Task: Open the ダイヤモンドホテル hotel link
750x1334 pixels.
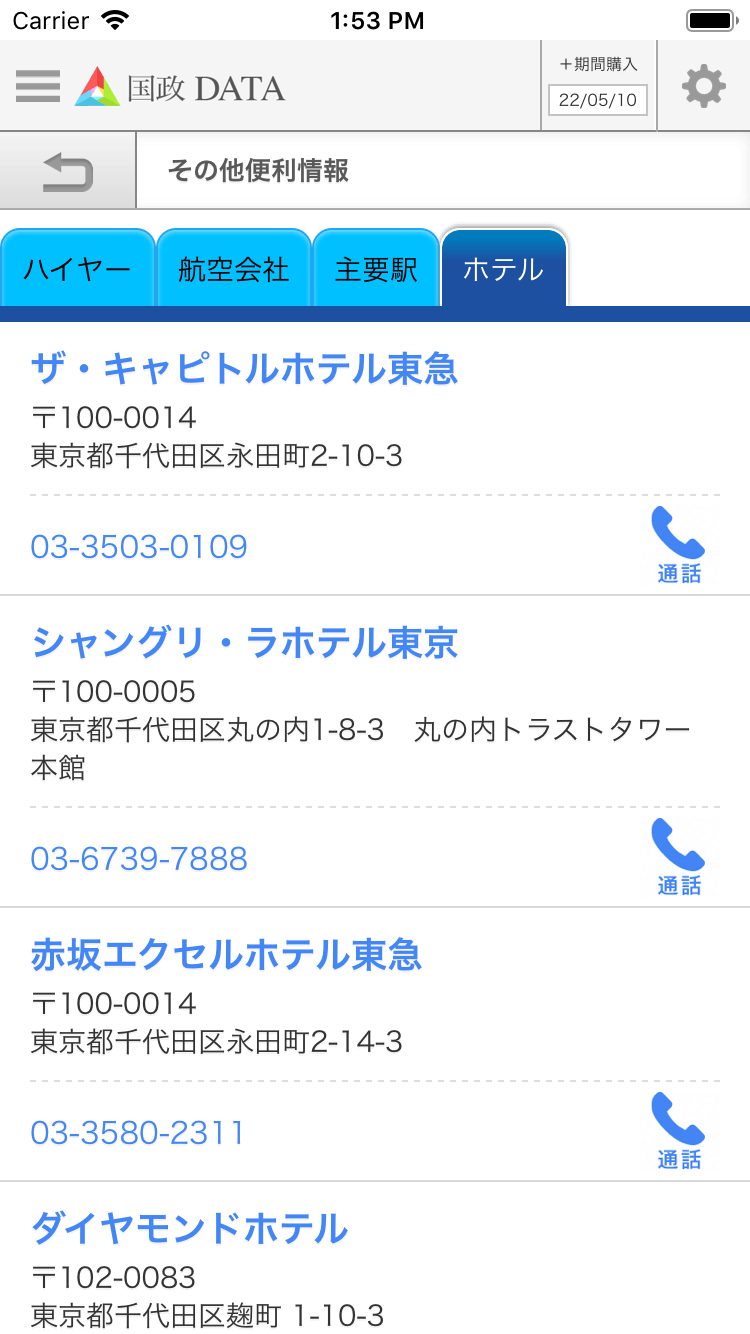Action: [190, 1228]
